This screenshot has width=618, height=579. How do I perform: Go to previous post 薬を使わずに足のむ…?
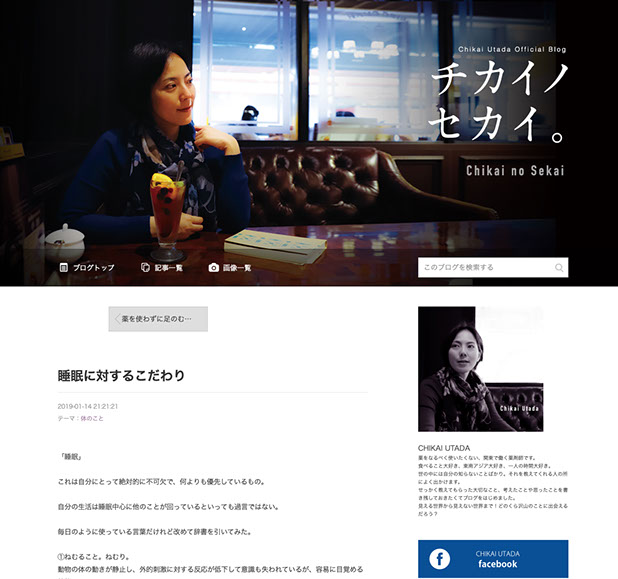(158, 319)
